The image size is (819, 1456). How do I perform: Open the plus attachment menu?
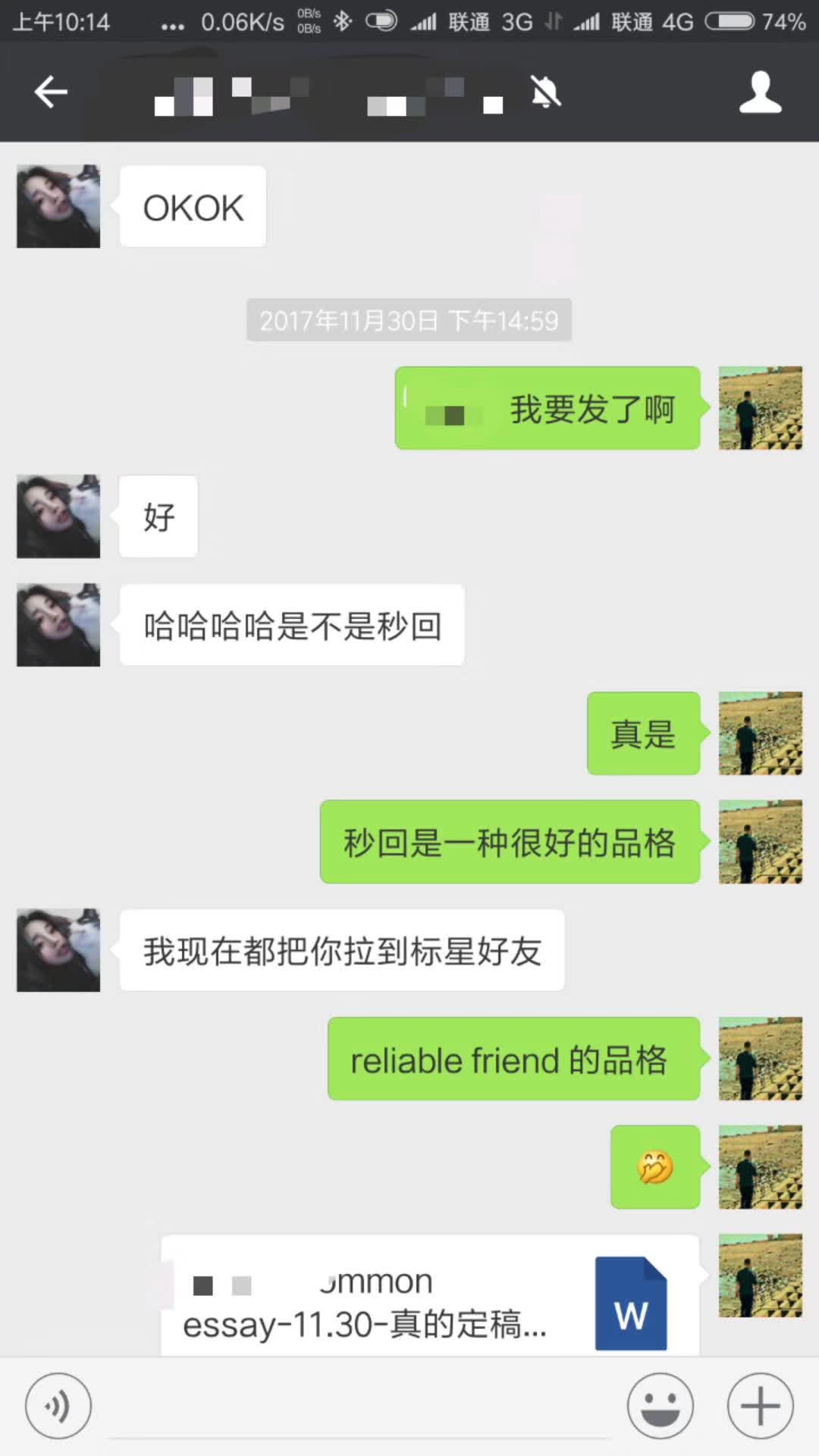click(x=760, y=1406)
